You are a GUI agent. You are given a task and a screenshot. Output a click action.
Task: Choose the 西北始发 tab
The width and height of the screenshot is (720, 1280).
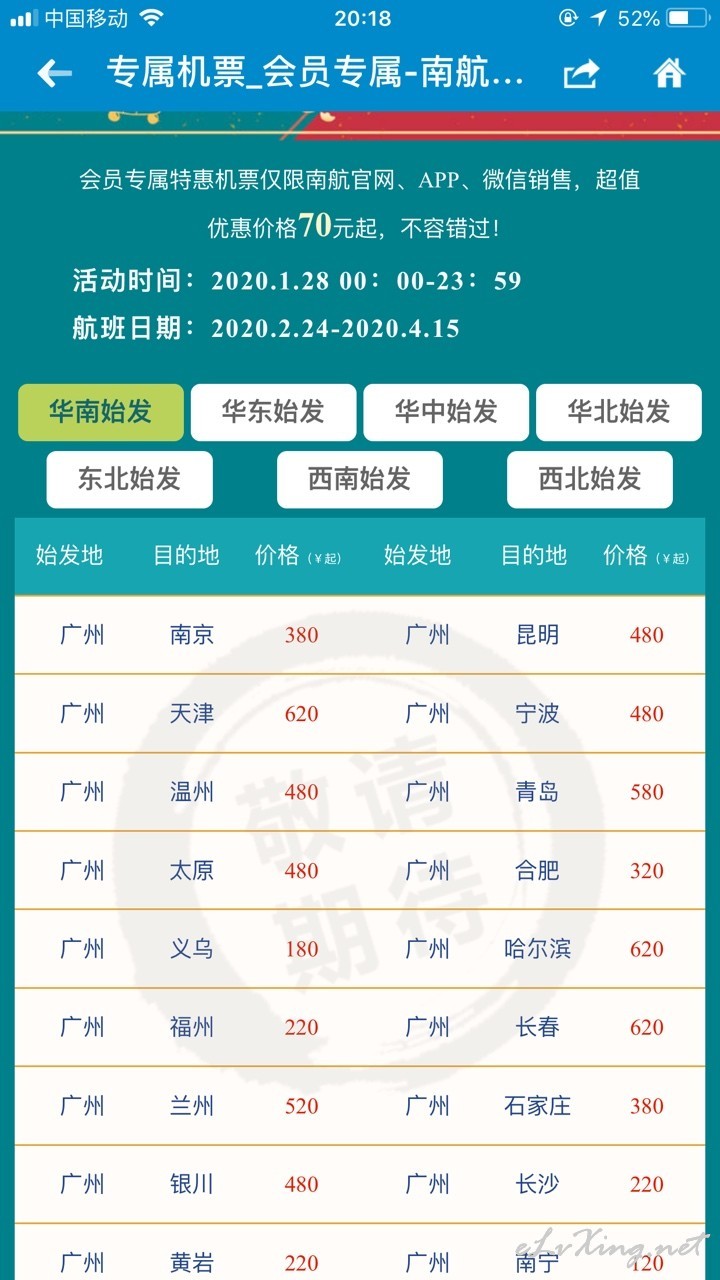click(590, 479)
